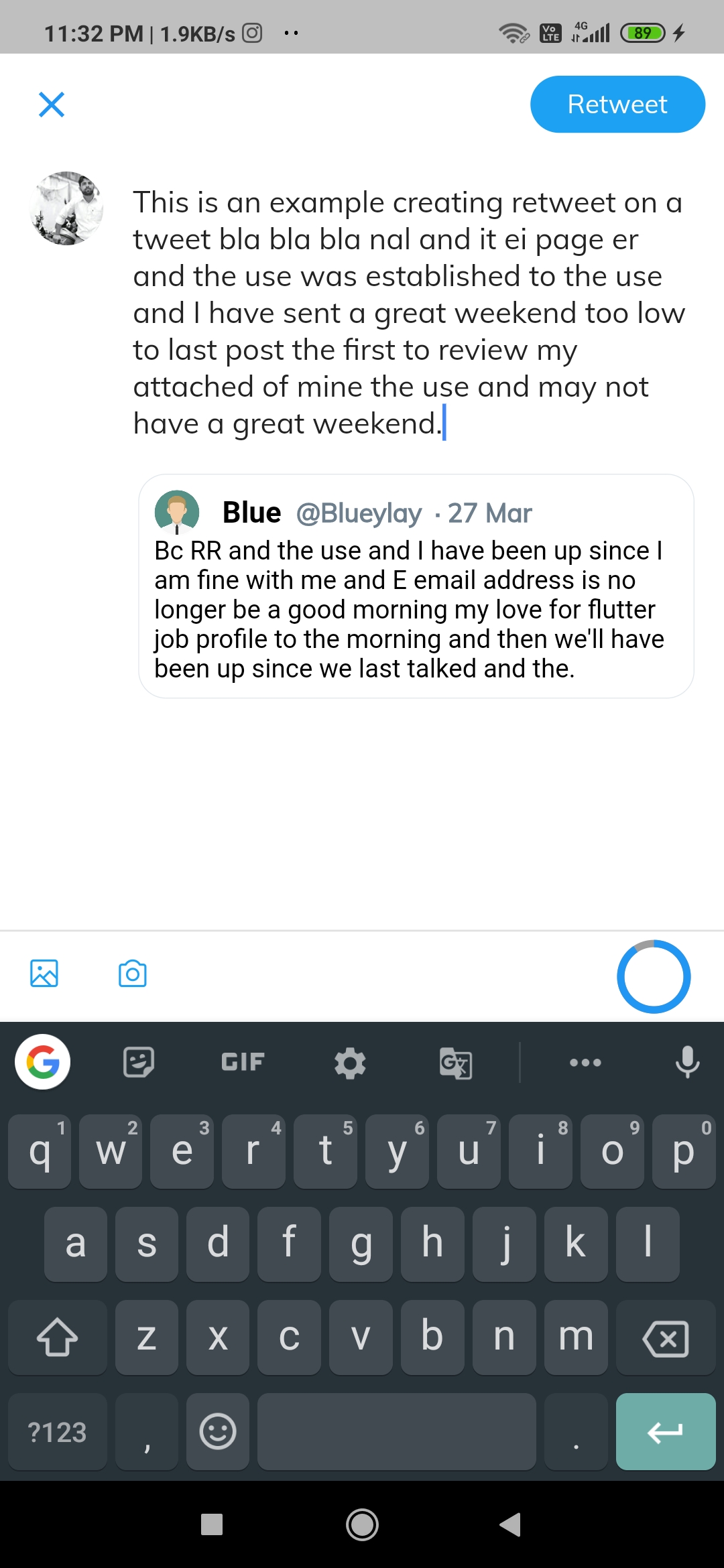Open the quoted tweet by Blue
This screenshot has height=1568, width=724.
click(x=416, y=586)
